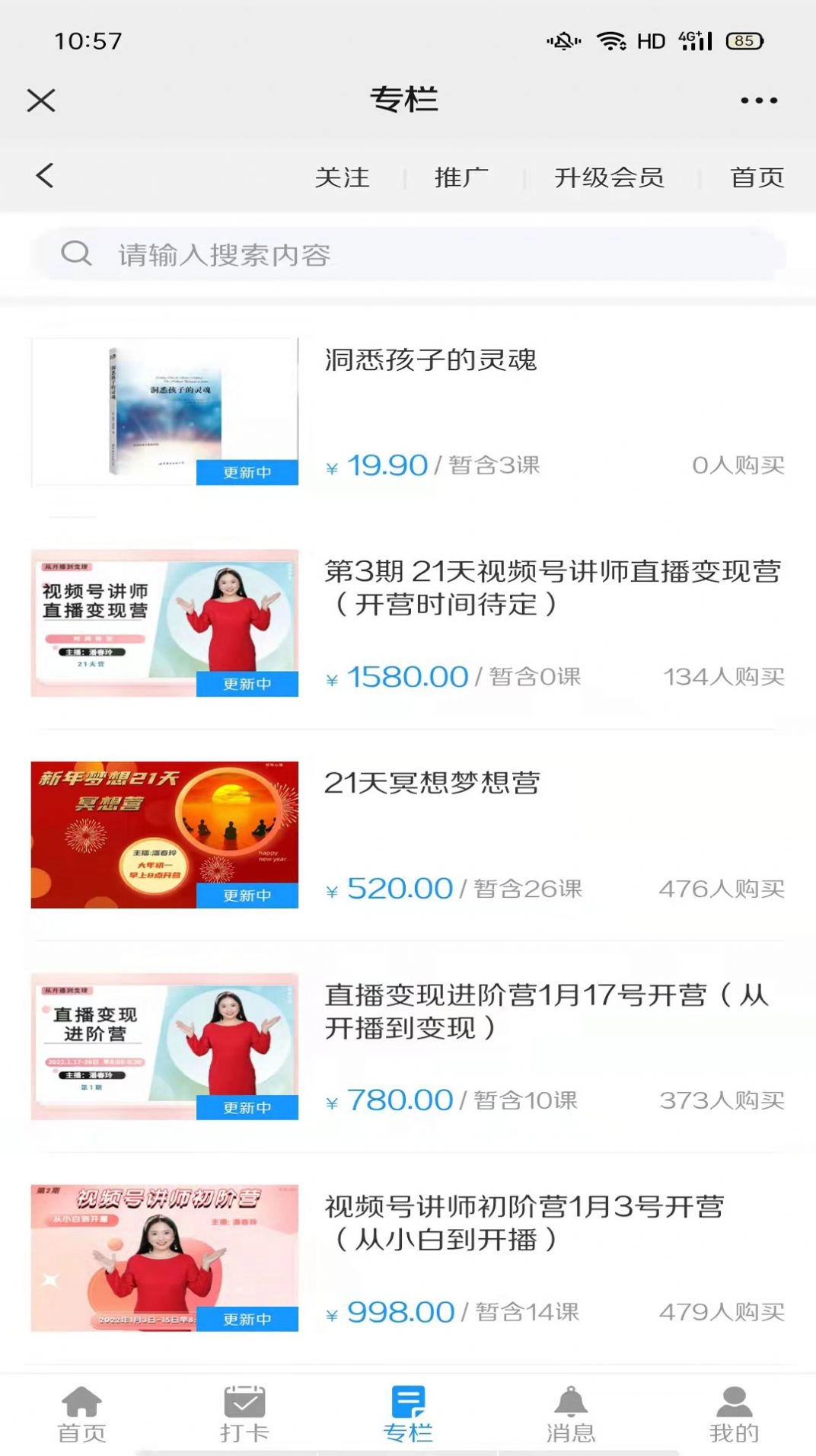816x1456 pixels.
Task: Switch to the 关注 tab
Action: coord(343,177)
